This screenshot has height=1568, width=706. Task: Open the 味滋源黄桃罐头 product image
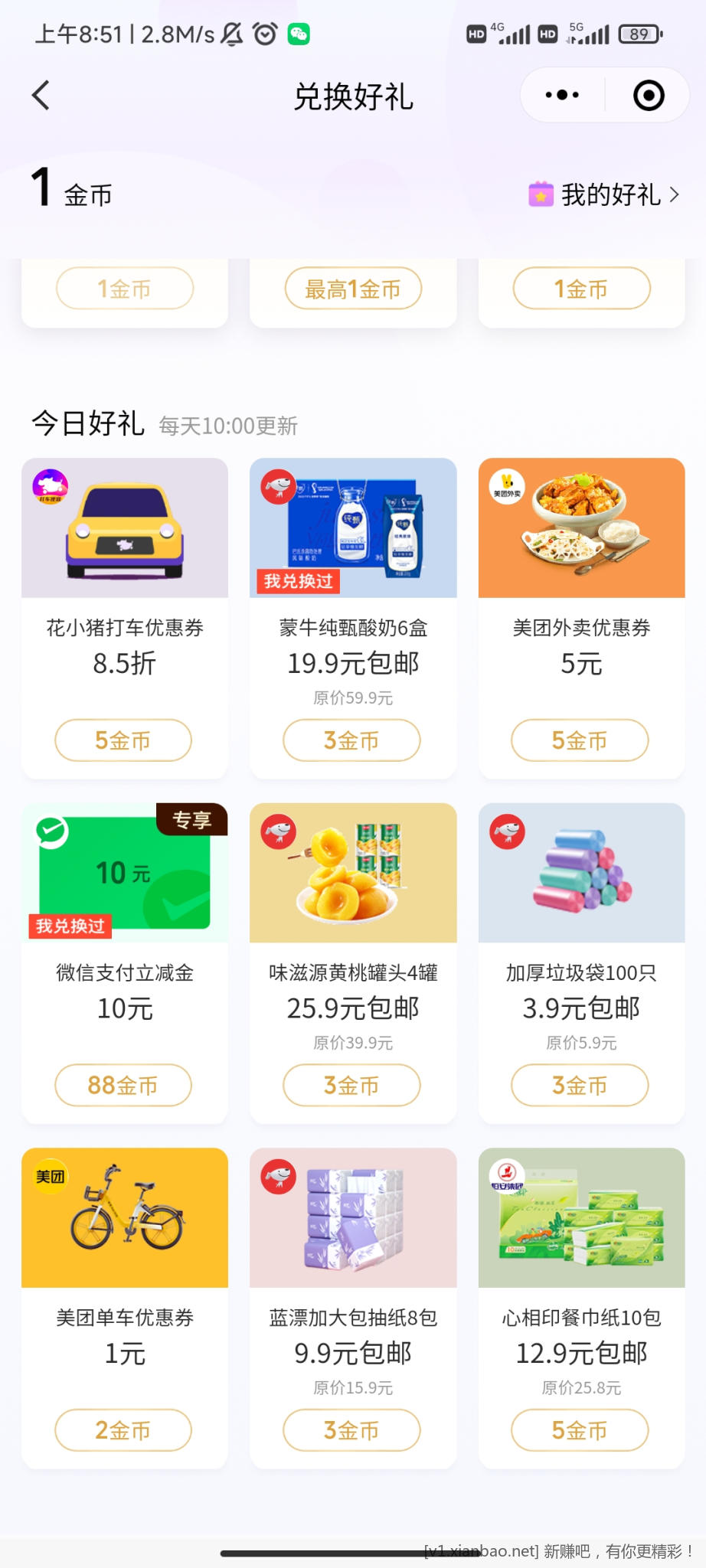coord(353,873)
